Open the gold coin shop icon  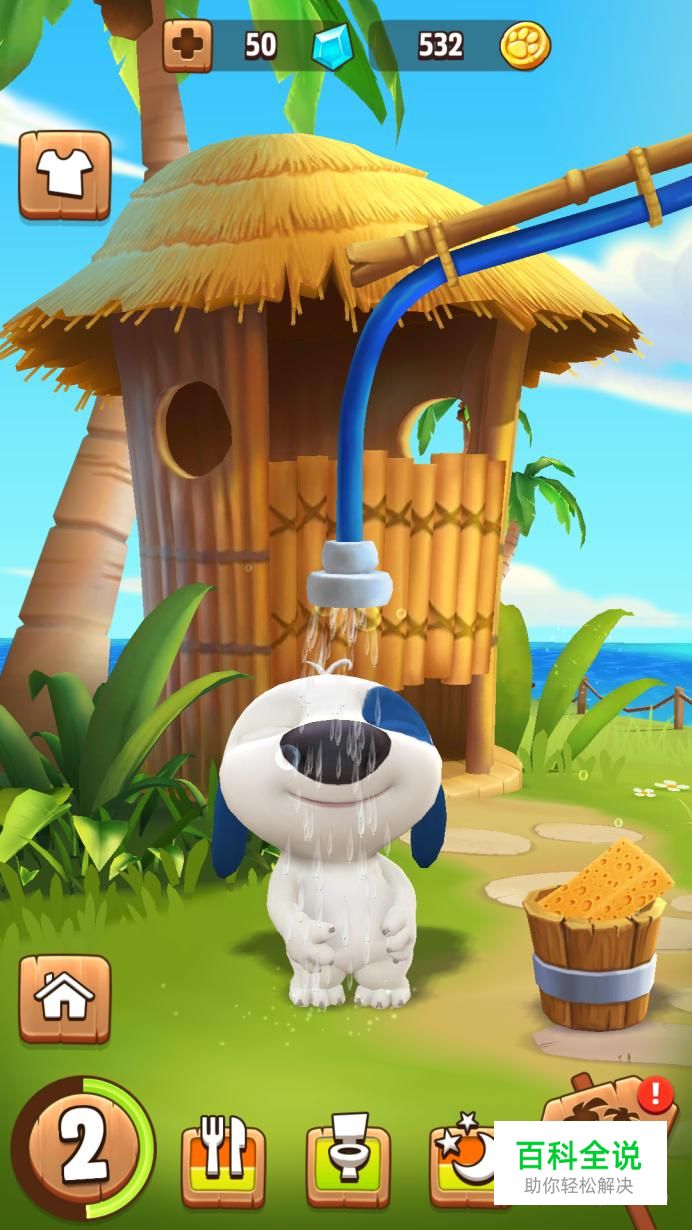point(525,46)
